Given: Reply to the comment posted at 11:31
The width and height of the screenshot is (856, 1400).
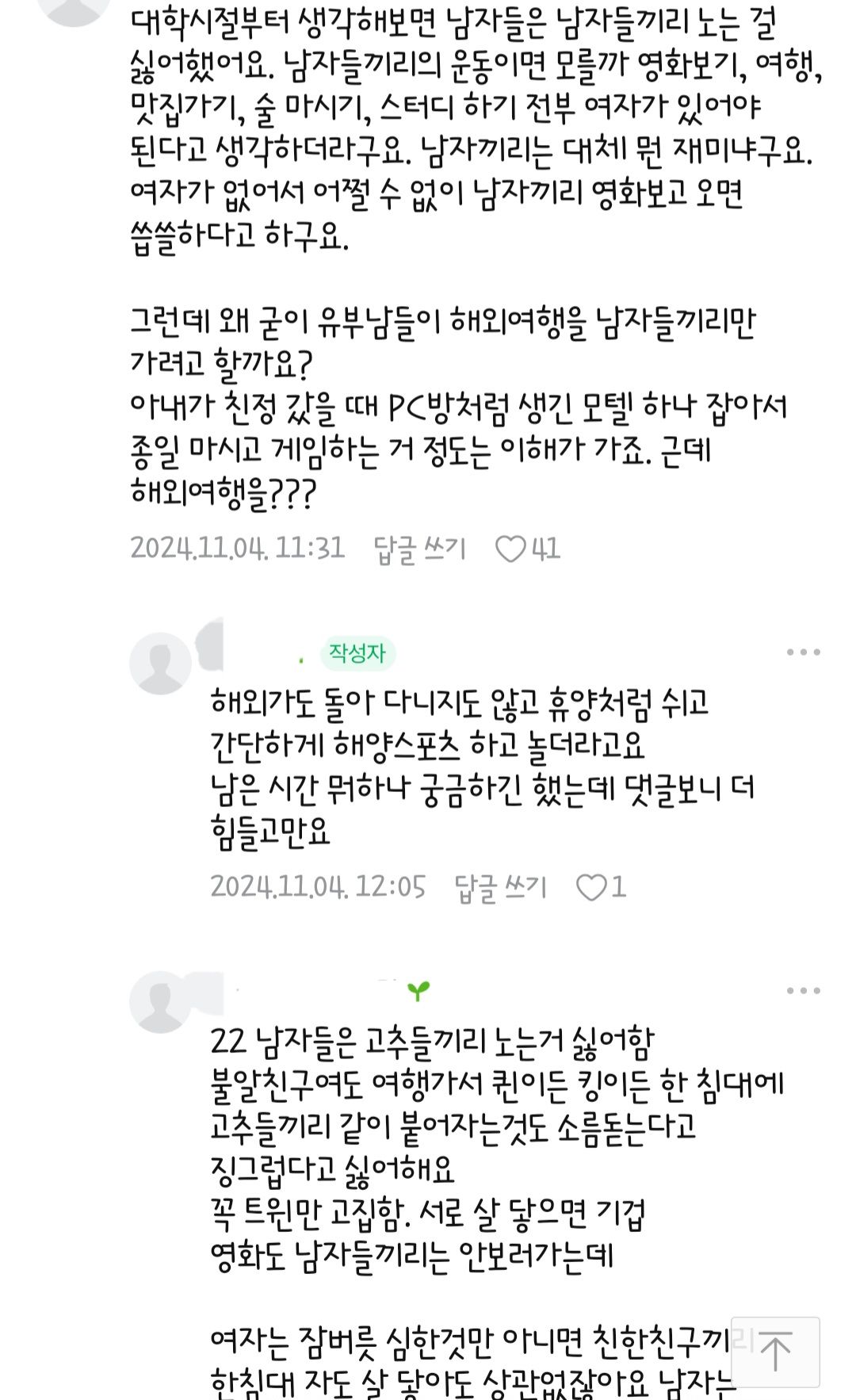Looking at the screenshot, I should pos(419,549).
